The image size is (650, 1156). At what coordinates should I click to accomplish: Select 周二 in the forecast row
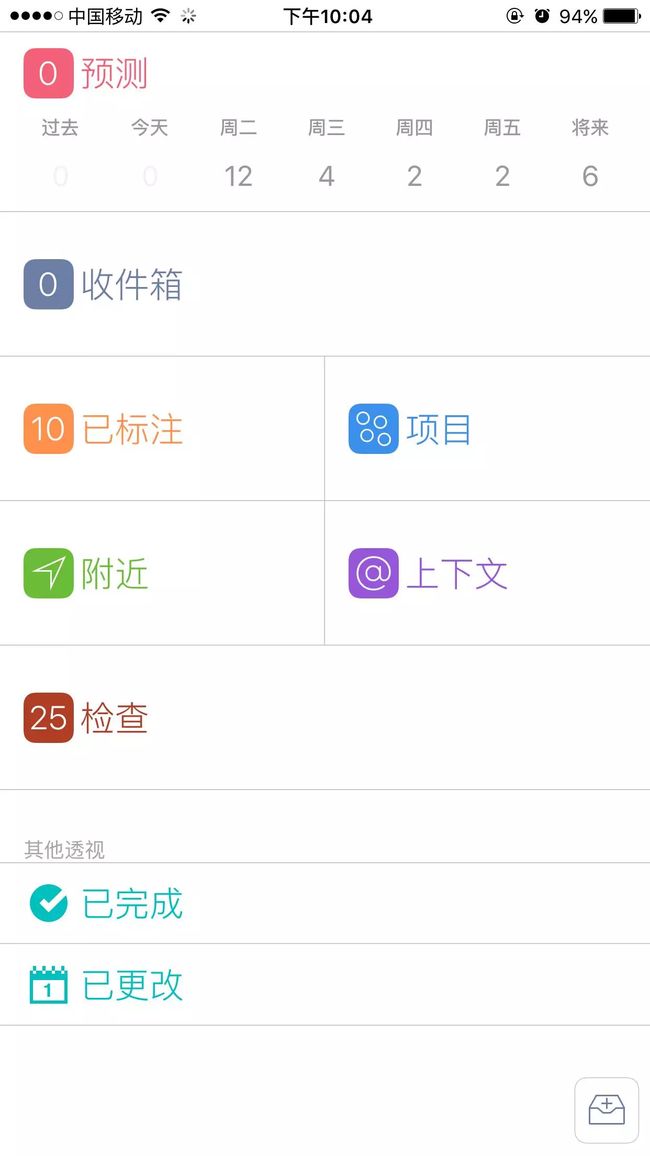238,153
